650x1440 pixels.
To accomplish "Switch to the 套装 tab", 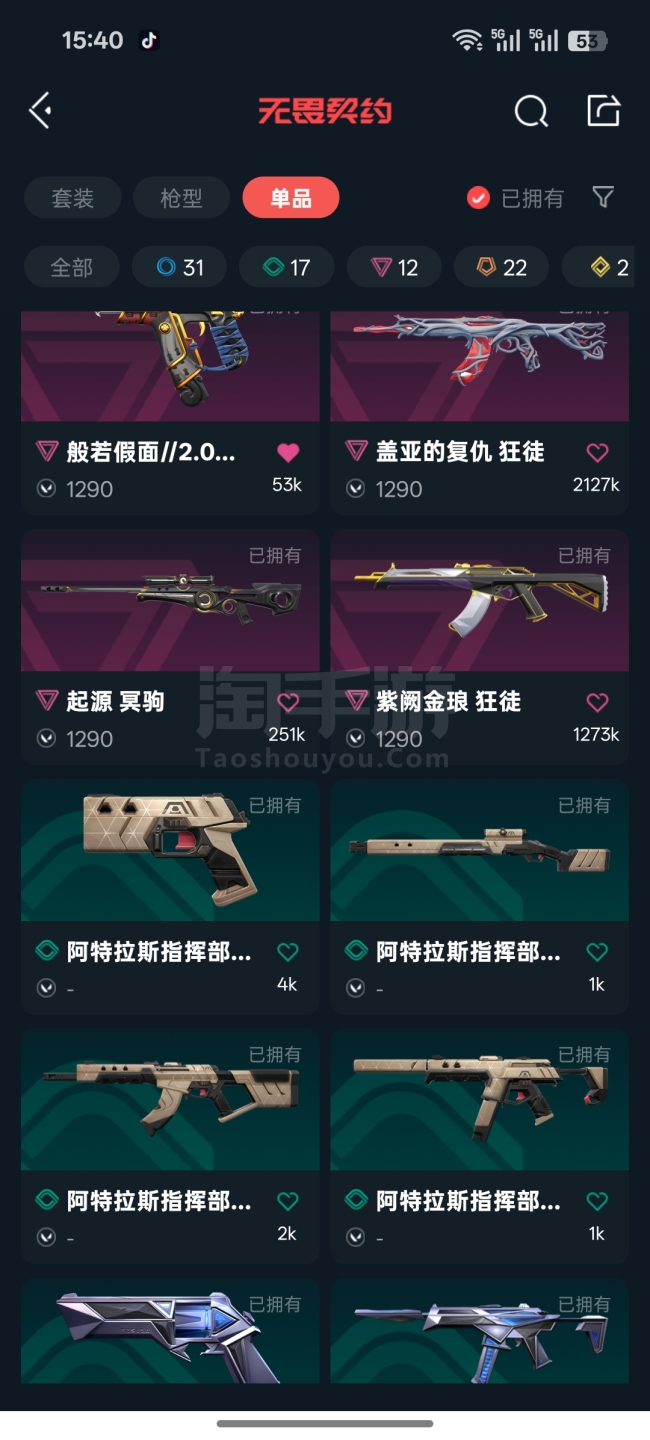I will [x=72, y=198].
